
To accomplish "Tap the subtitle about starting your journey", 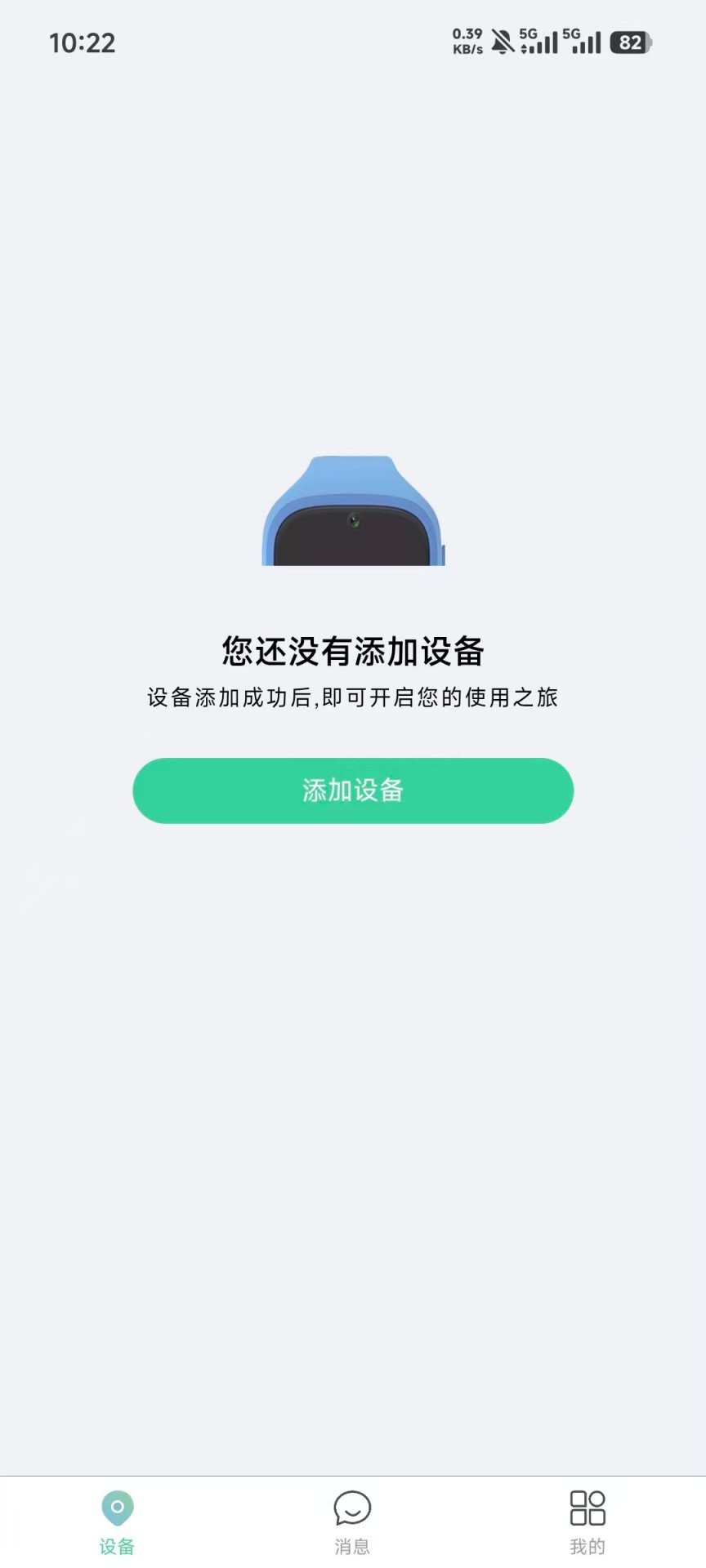I will 352,698.
